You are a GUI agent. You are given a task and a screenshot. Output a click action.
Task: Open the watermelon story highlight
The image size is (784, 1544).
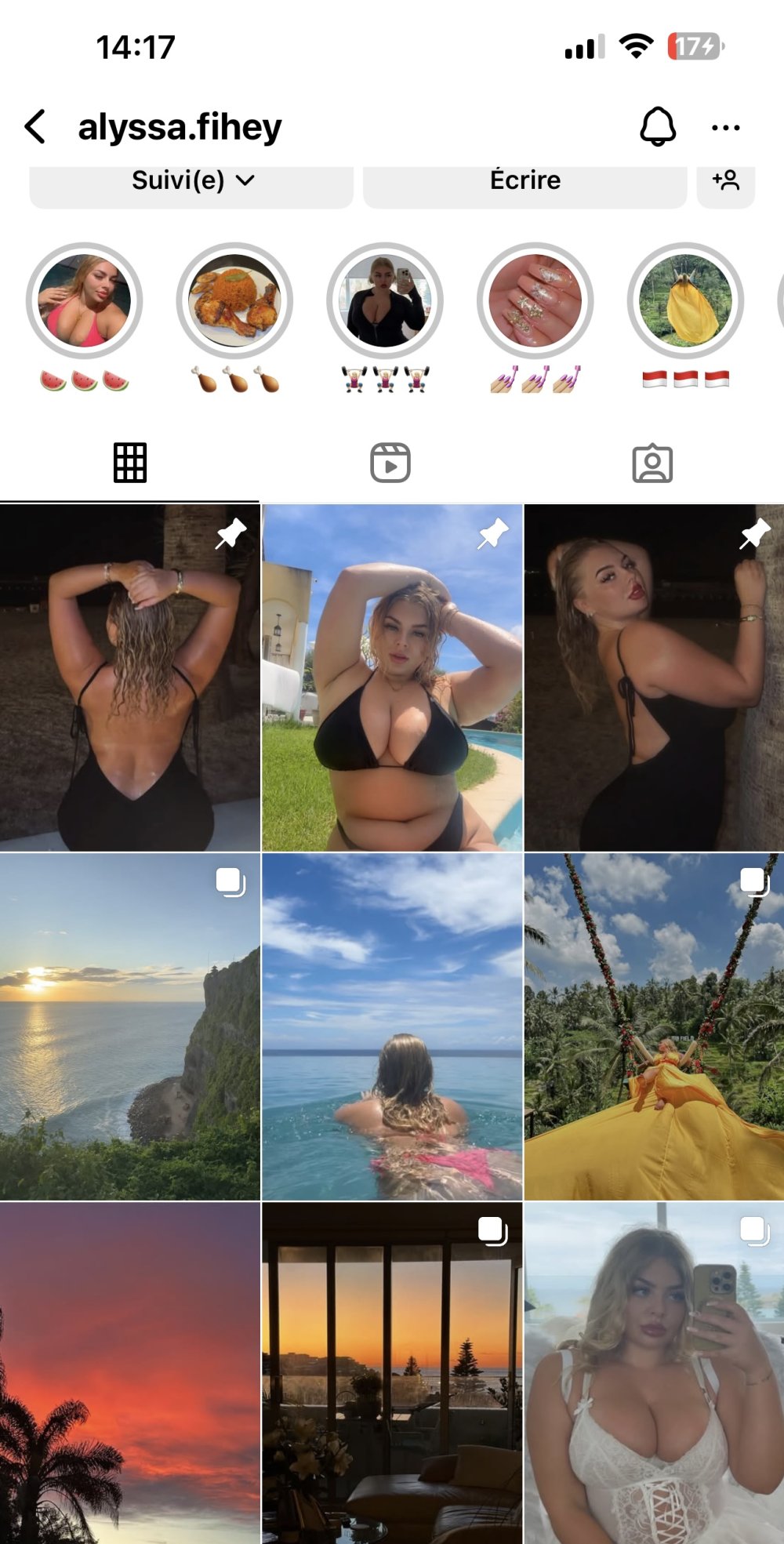pyautogui.click(x=85, y=301)
